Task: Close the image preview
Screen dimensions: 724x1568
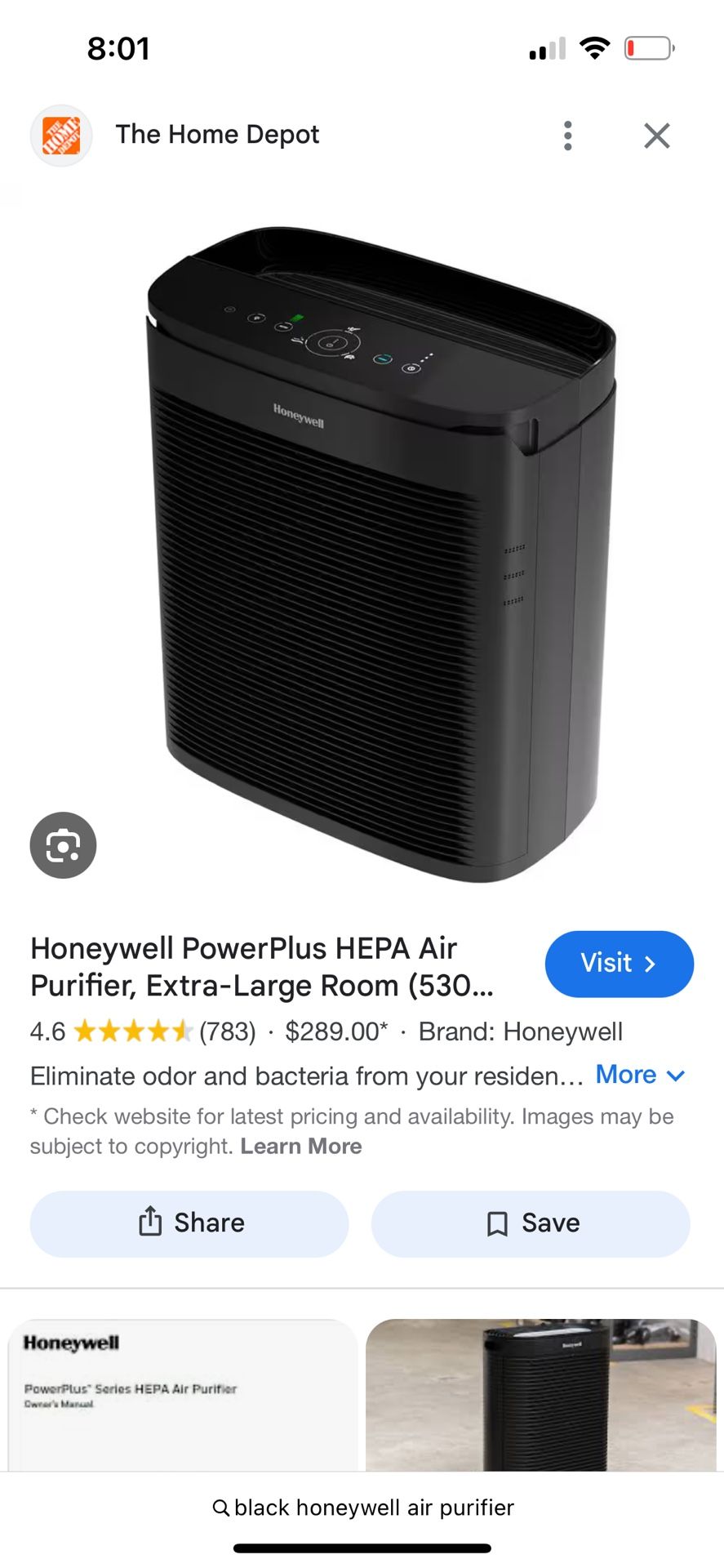Action: [x=656, y=136]
